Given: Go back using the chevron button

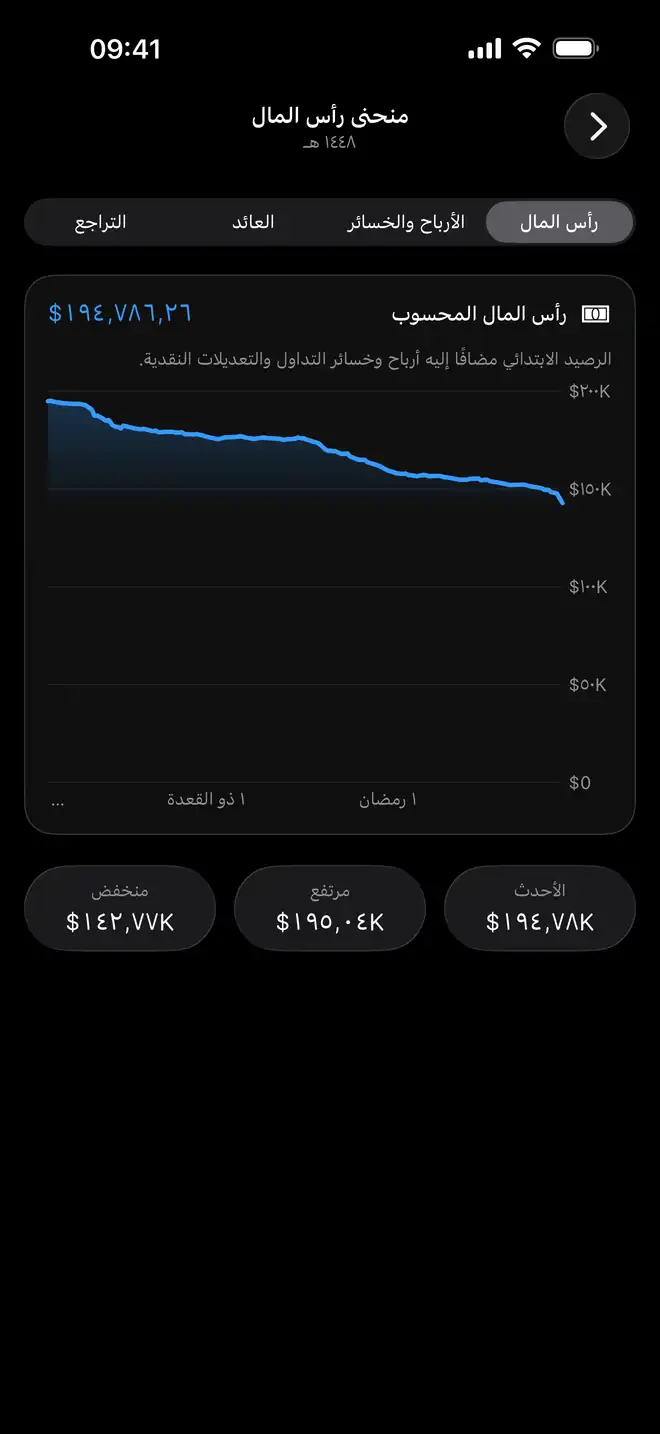Looking at the screenshot, I should click(x=597, y=126).
